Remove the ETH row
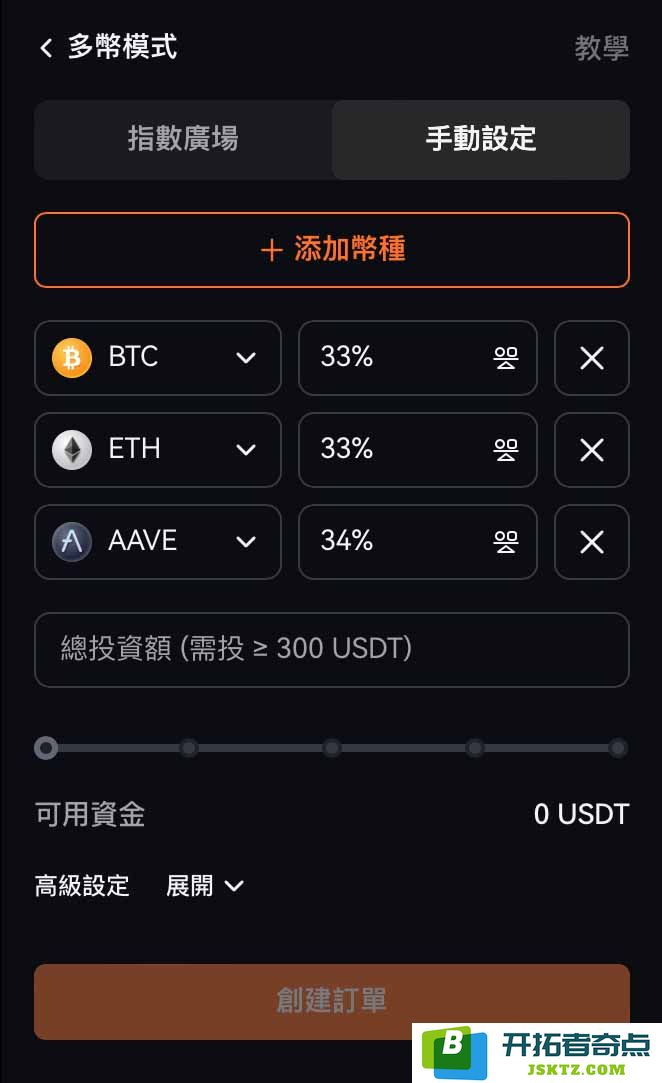This screenshot has width=662, height=1083. coord(592,450)
